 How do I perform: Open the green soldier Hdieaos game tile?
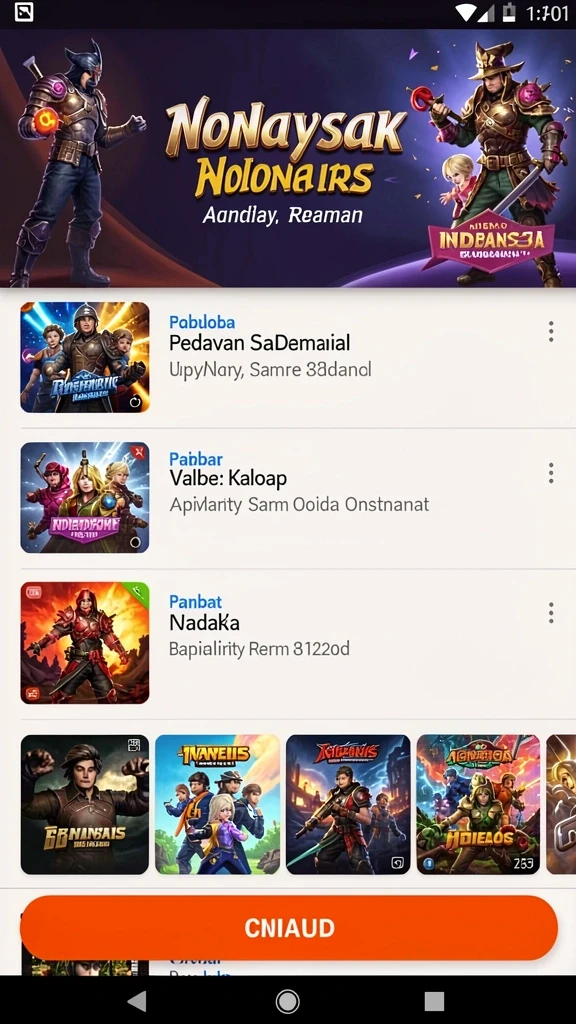pyautogui.click(x=478, y=805)
